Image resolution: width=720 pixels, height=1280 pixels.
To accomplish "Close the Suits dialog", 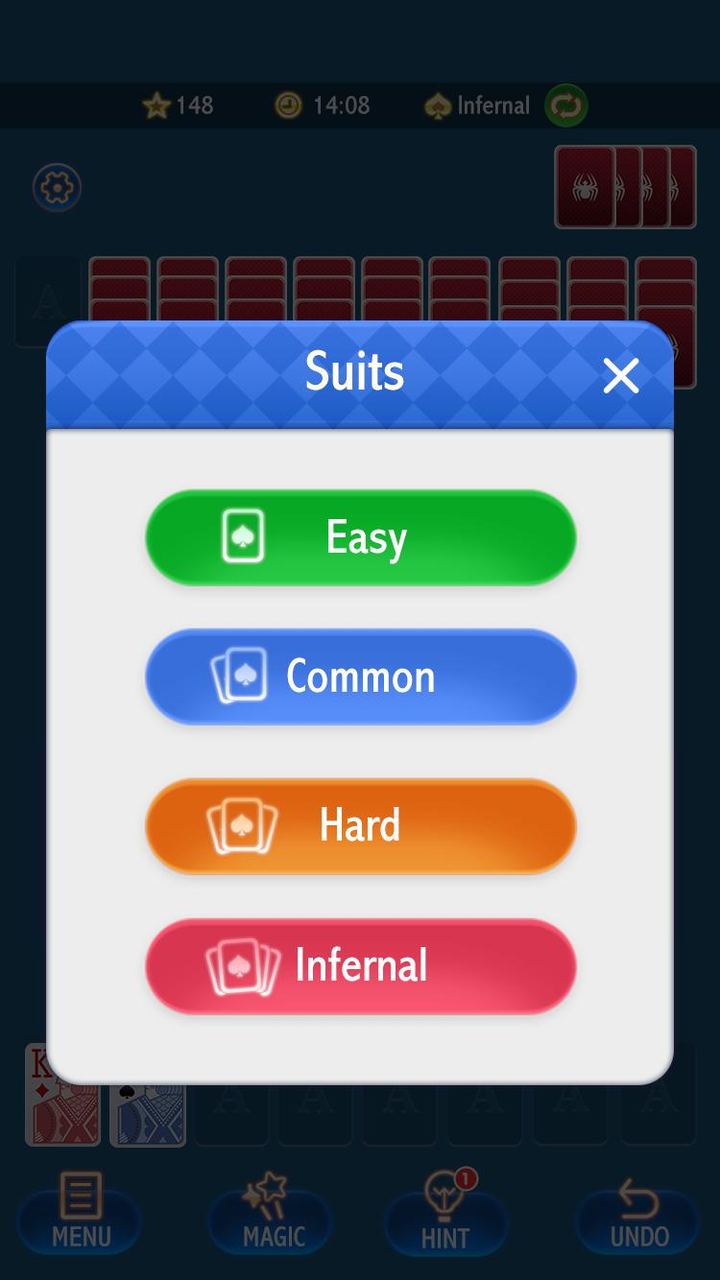I will pos(620,376).
